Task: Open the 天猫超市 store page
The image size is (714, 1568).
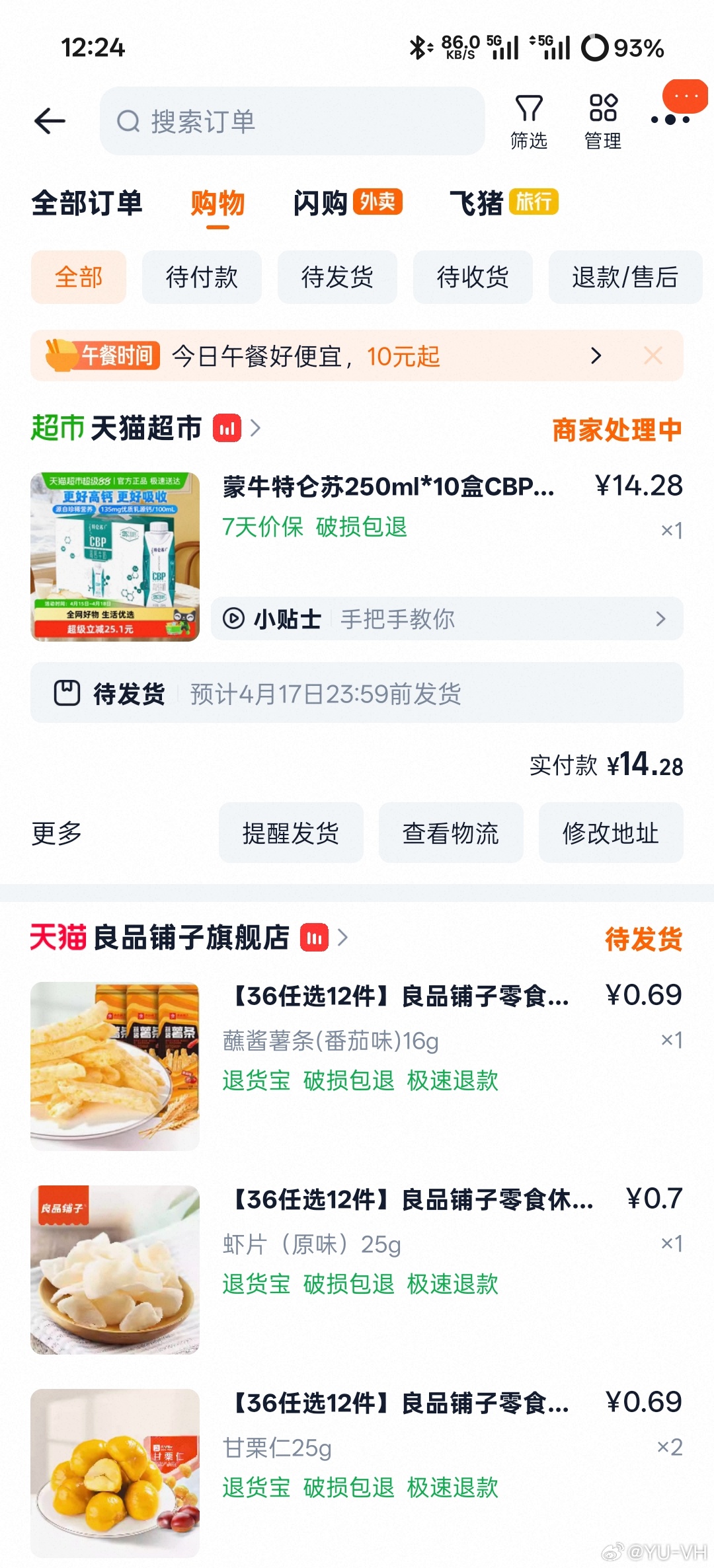Action: point(147,429)
